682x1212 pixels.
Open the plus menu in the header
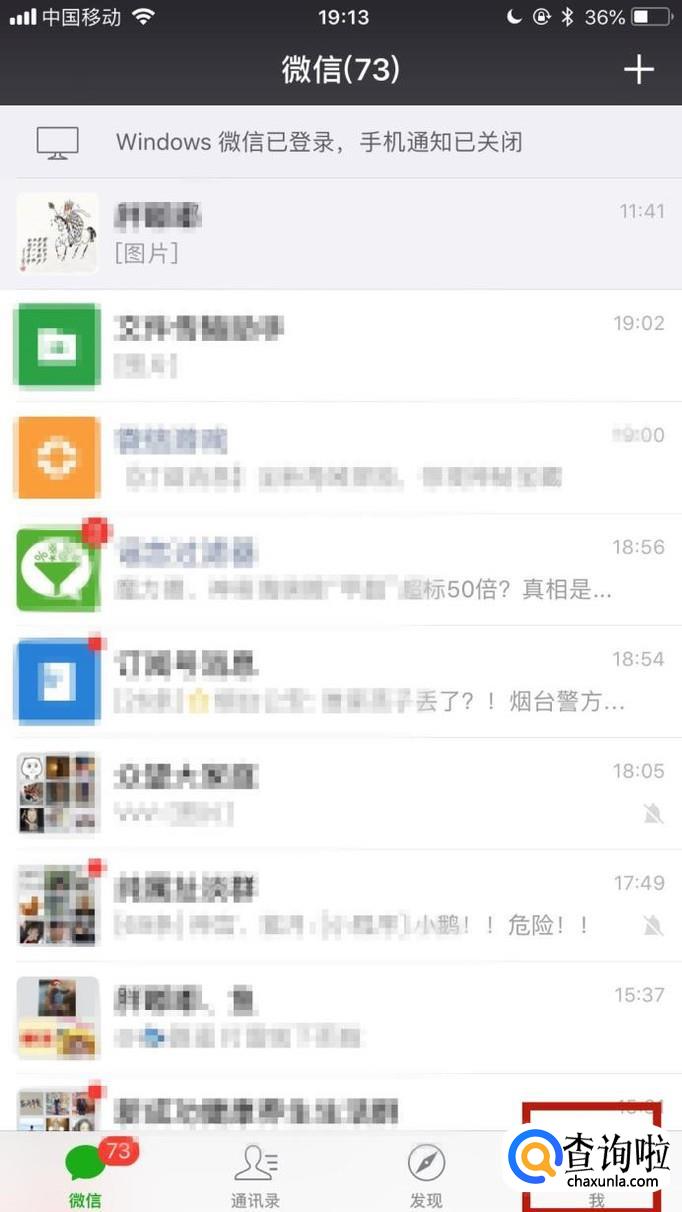[638, 69]
